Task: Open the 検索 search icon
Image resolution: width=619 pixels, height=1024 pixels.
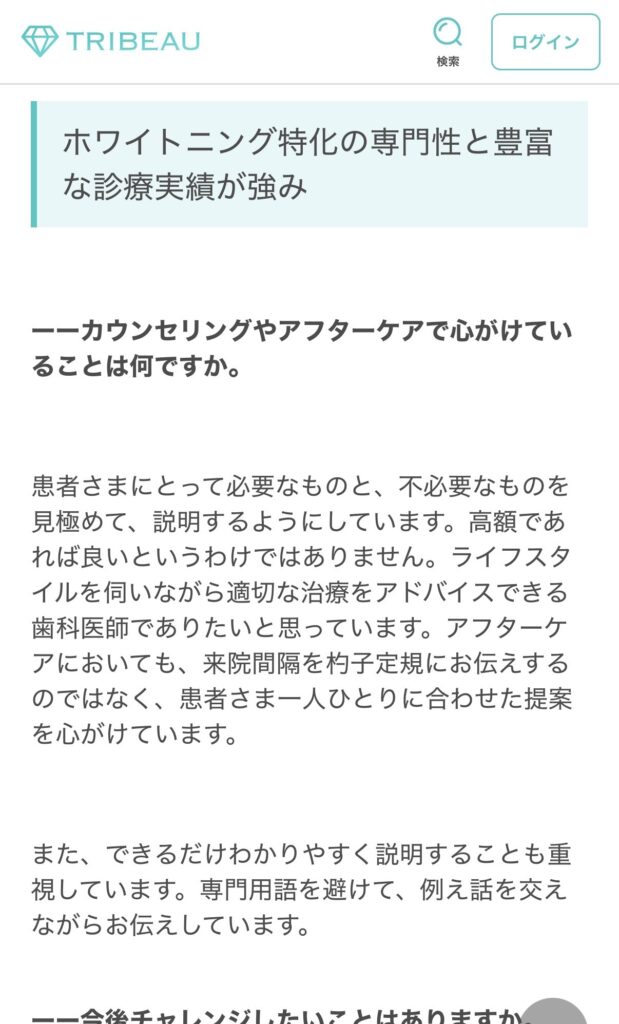Action: 447,40
